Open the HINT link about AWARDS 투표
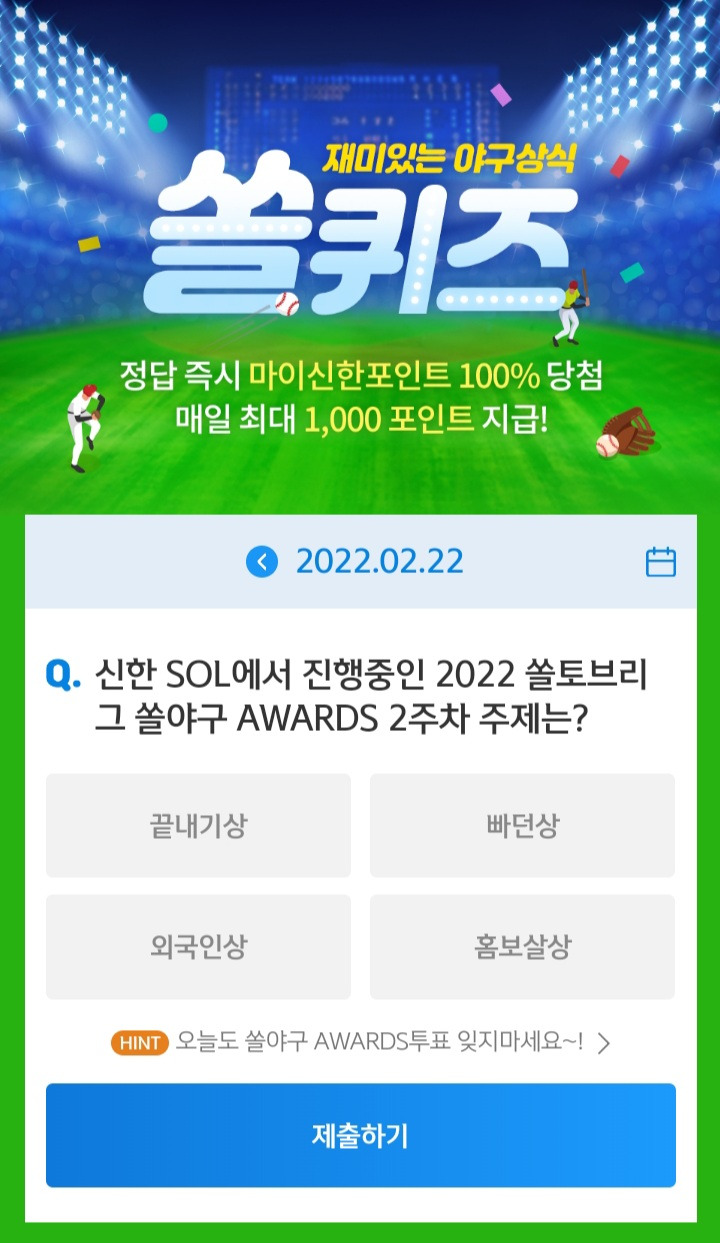Screen dimensions: 720x1243 pos(361,1042)
